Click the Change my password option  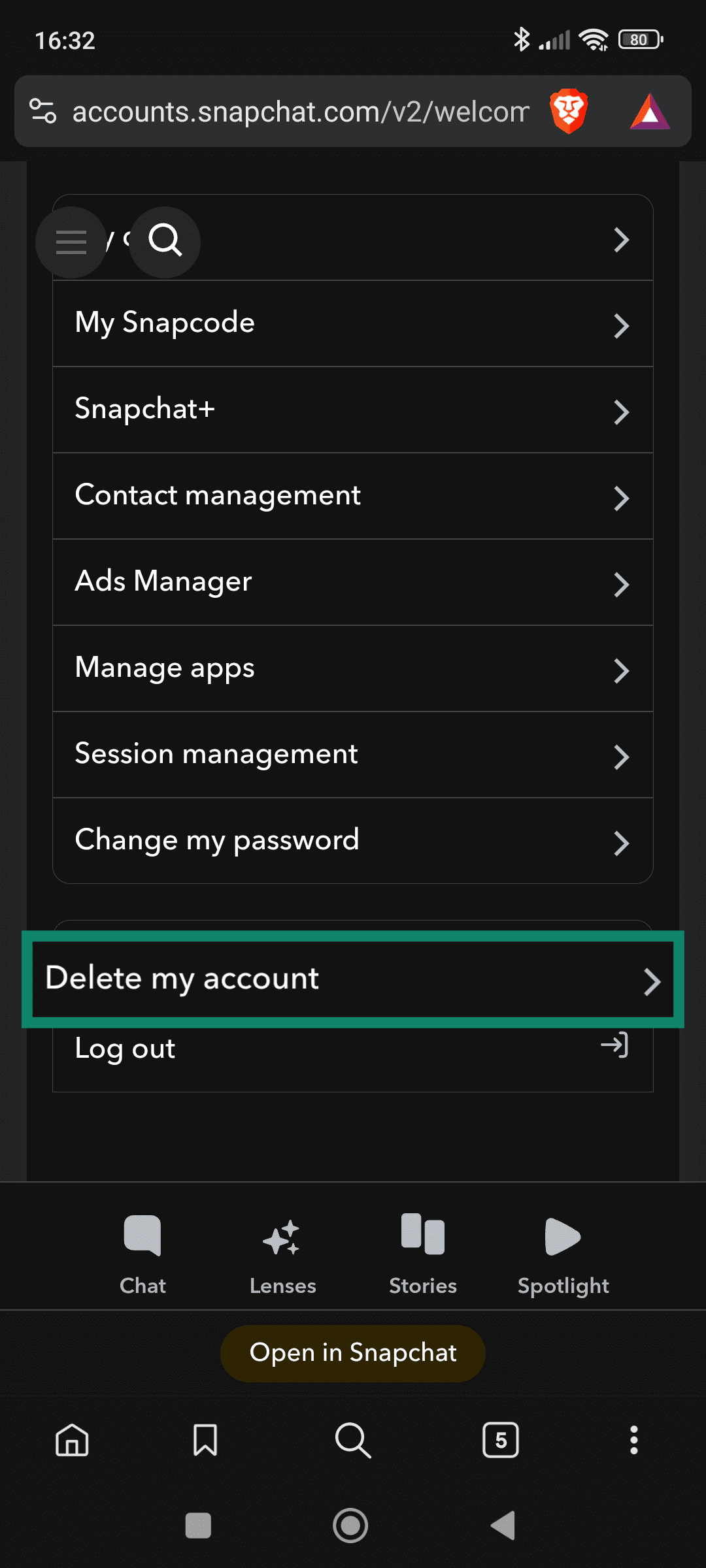point(218,840)
